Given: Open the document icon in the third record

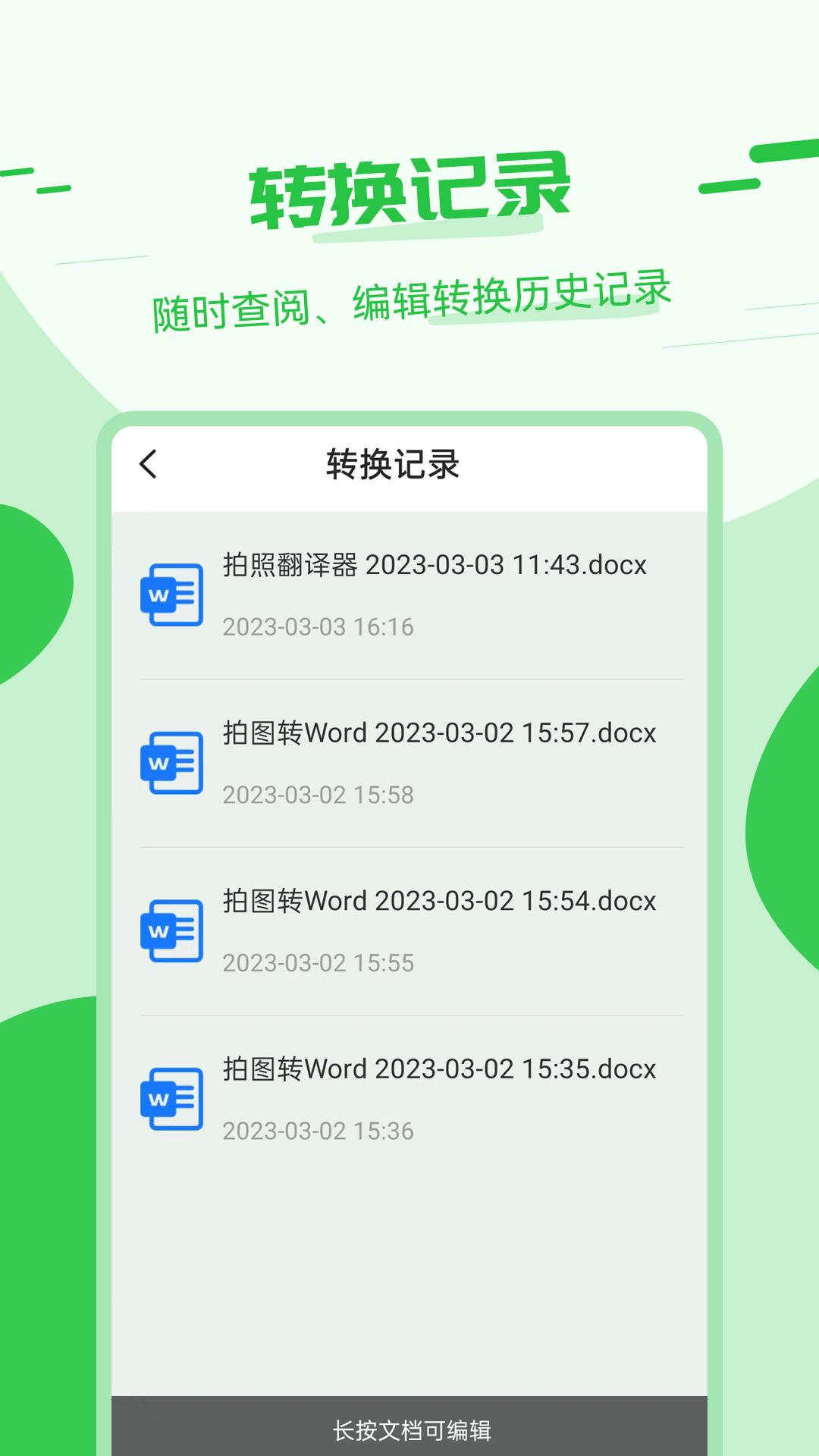Looking at the screenshot, I should (x=172, y=931).
